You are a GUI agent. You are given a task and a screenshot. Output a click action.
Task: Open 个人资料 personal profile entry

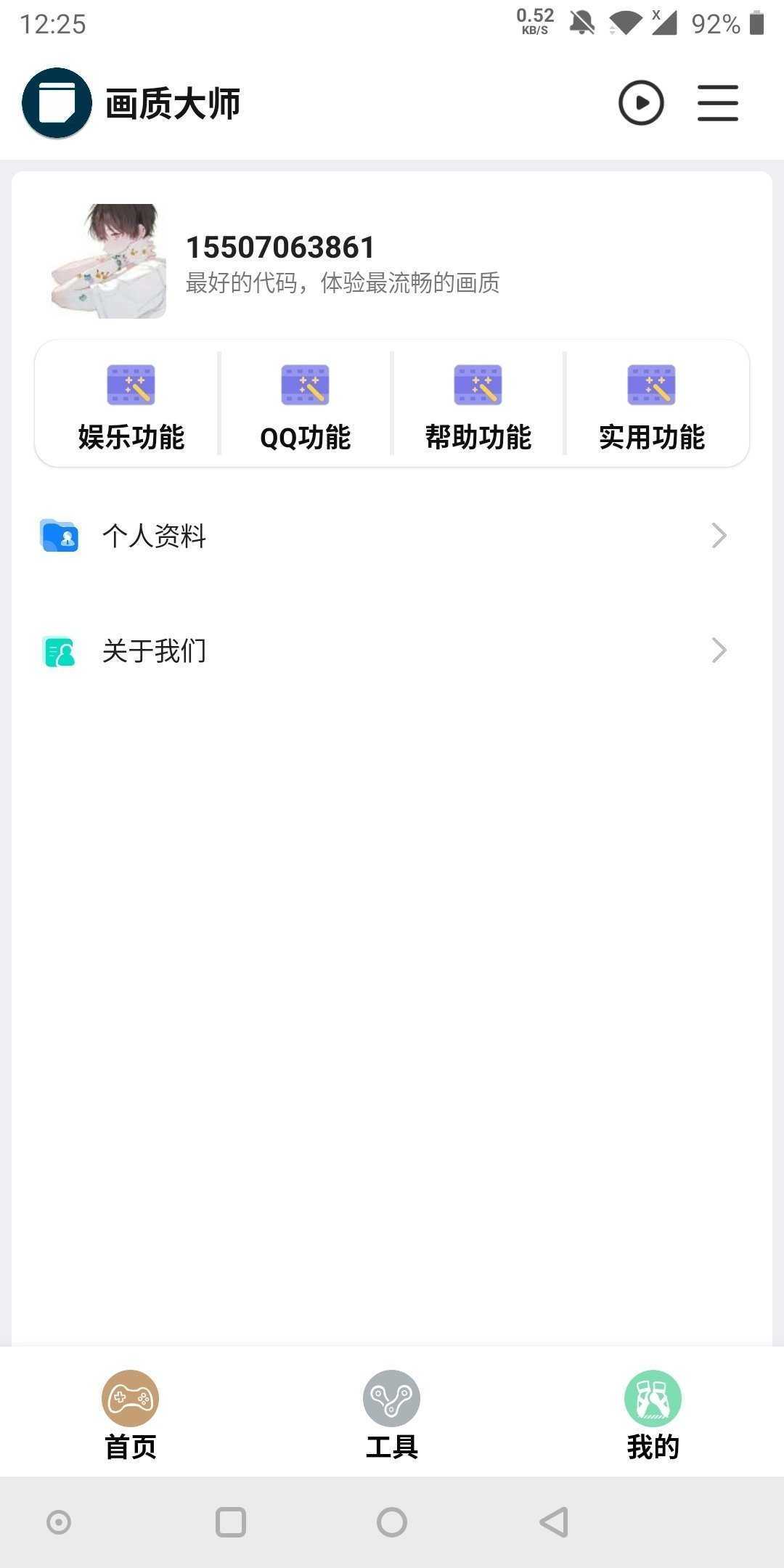tap(155, 535)
